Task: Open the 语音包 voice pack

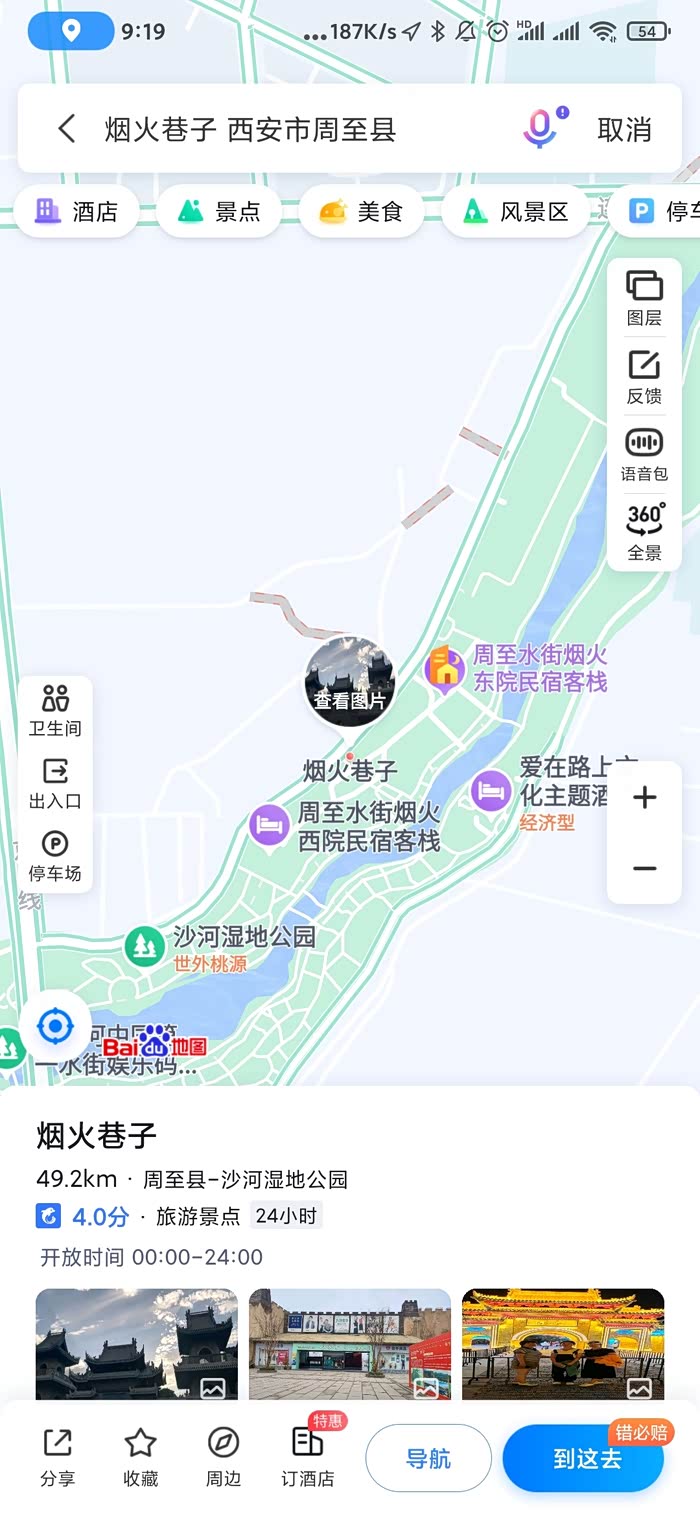Action: coord(645,454)
